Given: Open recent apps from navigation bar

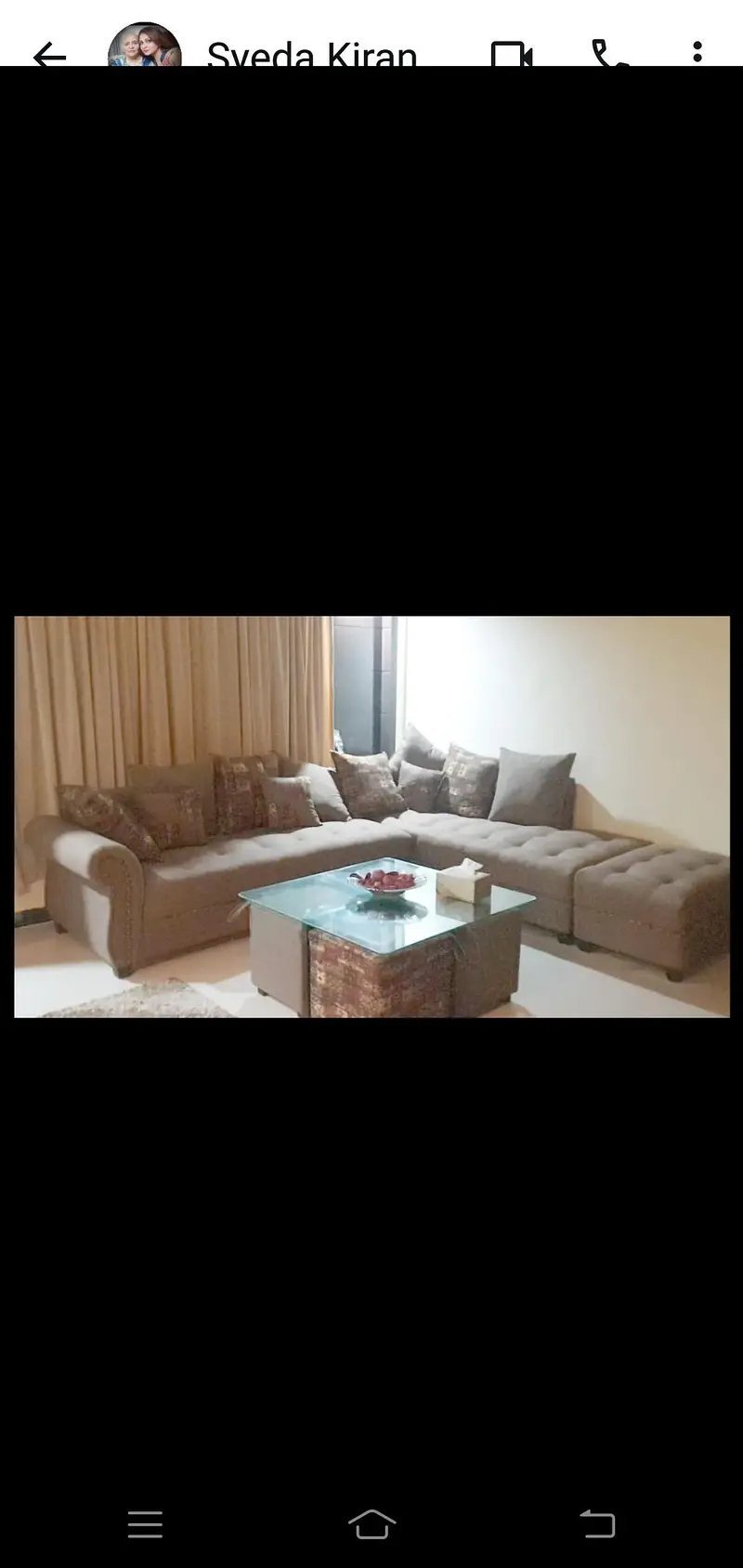Looking at the screenshot, I should 145,1524.
